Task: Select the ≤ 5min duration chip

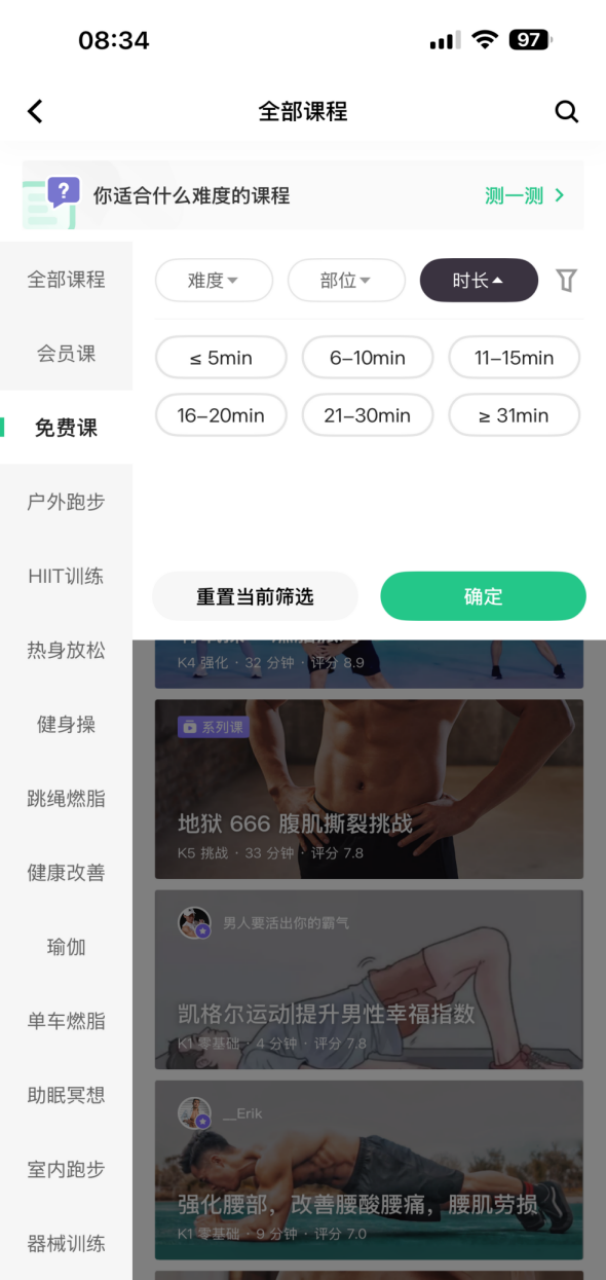Action: pos(221,358)
